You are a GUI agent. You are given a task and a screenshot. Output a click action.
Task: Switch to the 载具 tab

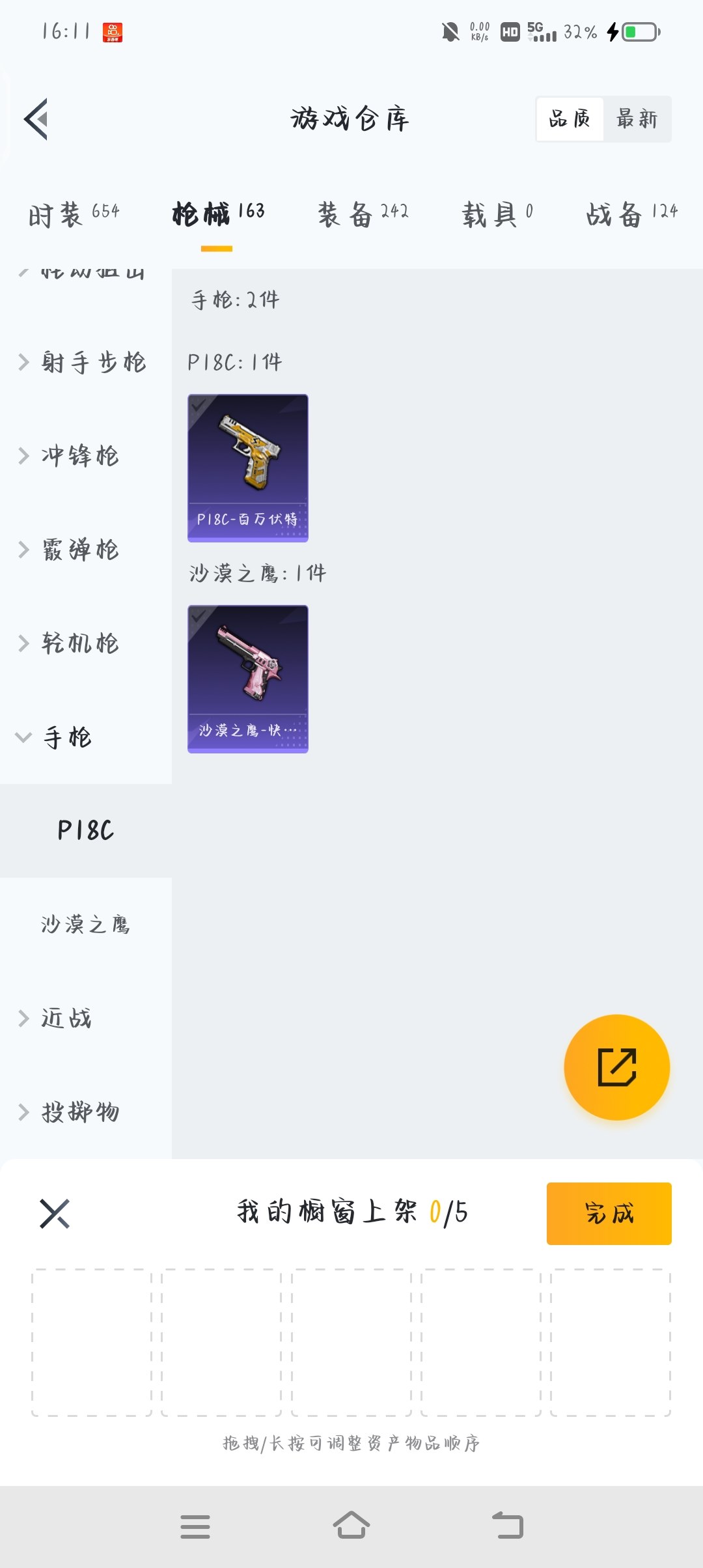point(497,214)
